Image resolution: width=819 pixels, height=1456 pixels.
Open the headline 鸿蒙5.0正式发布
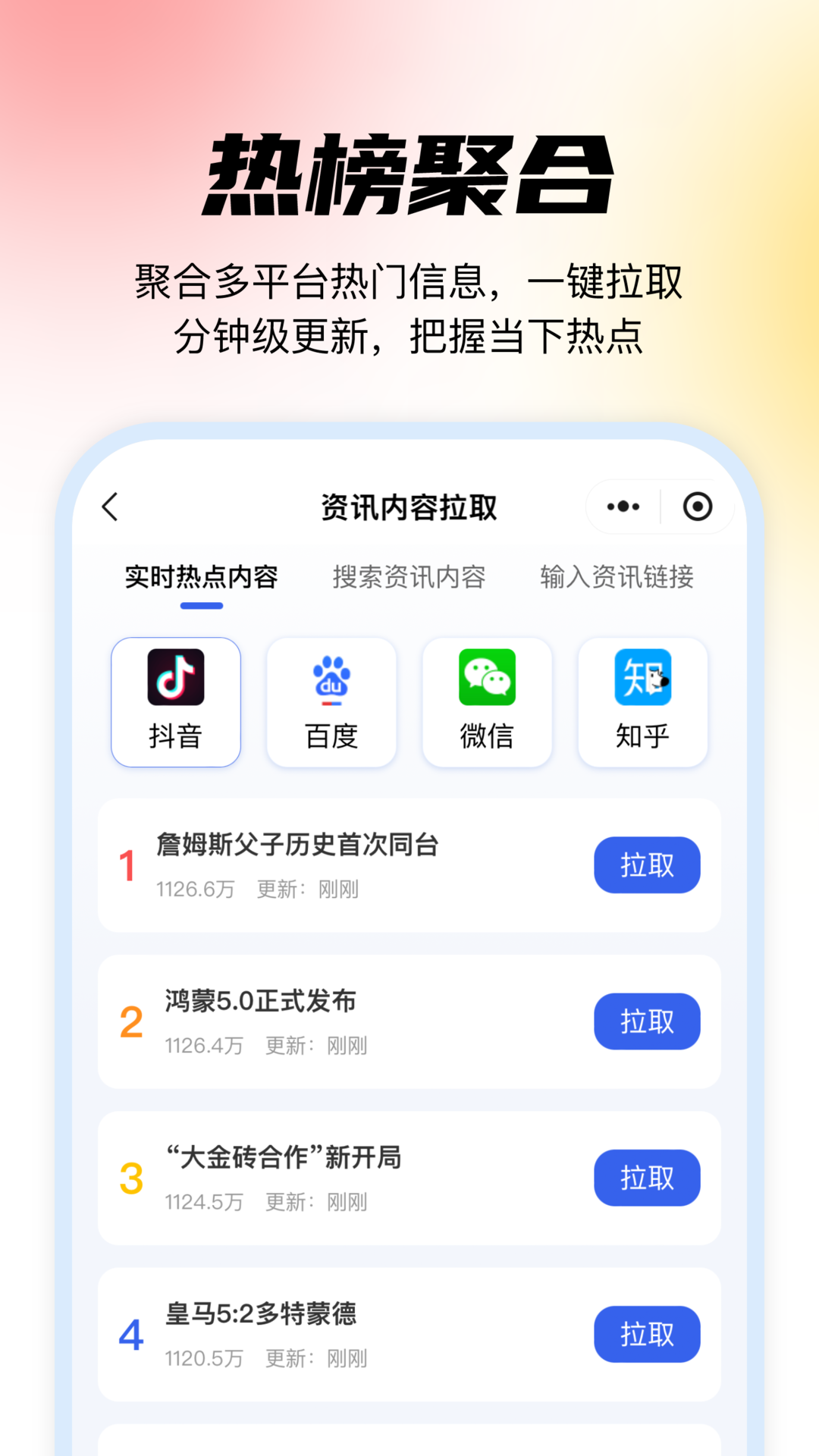tap(262, 1001)
